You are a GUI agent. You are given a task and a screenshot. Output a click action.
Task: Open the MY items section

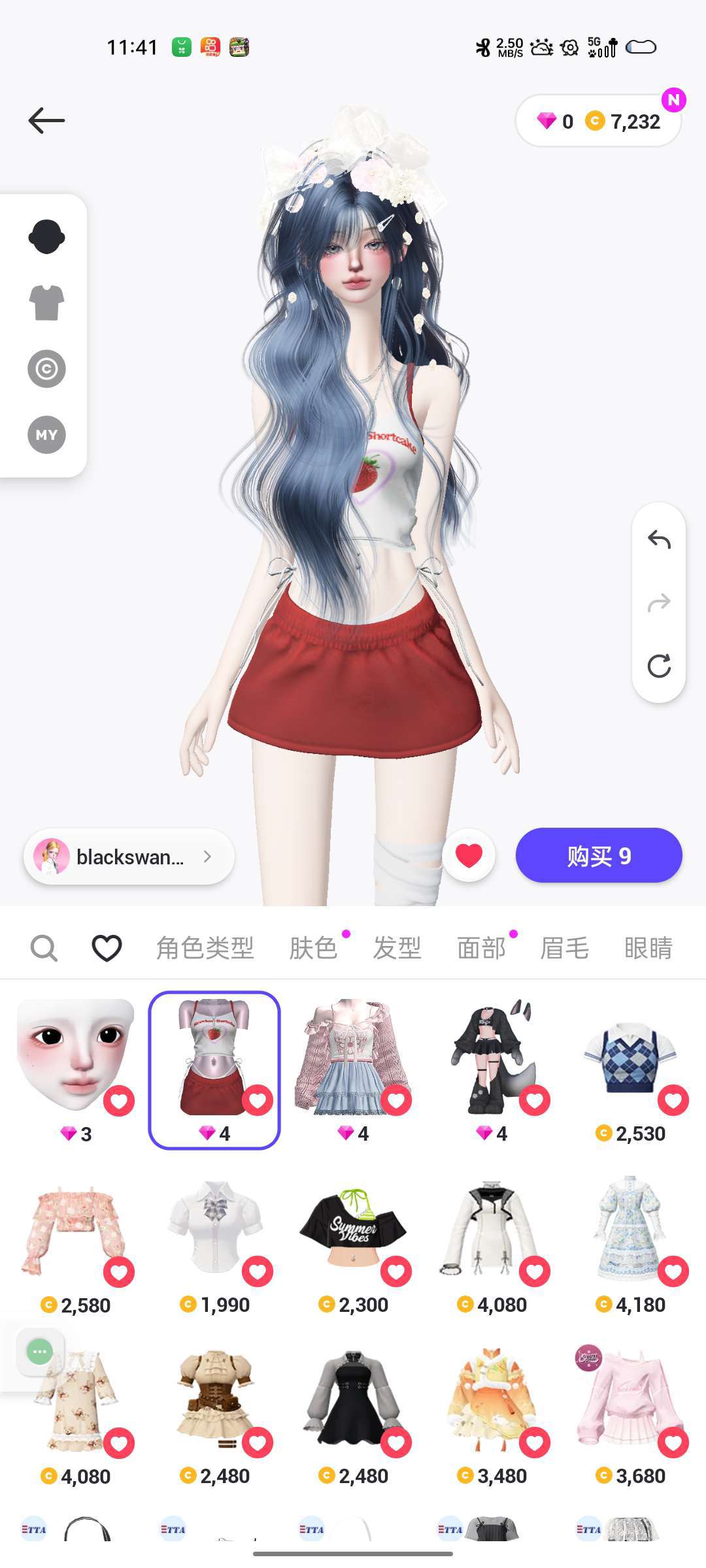click(46, 434)
